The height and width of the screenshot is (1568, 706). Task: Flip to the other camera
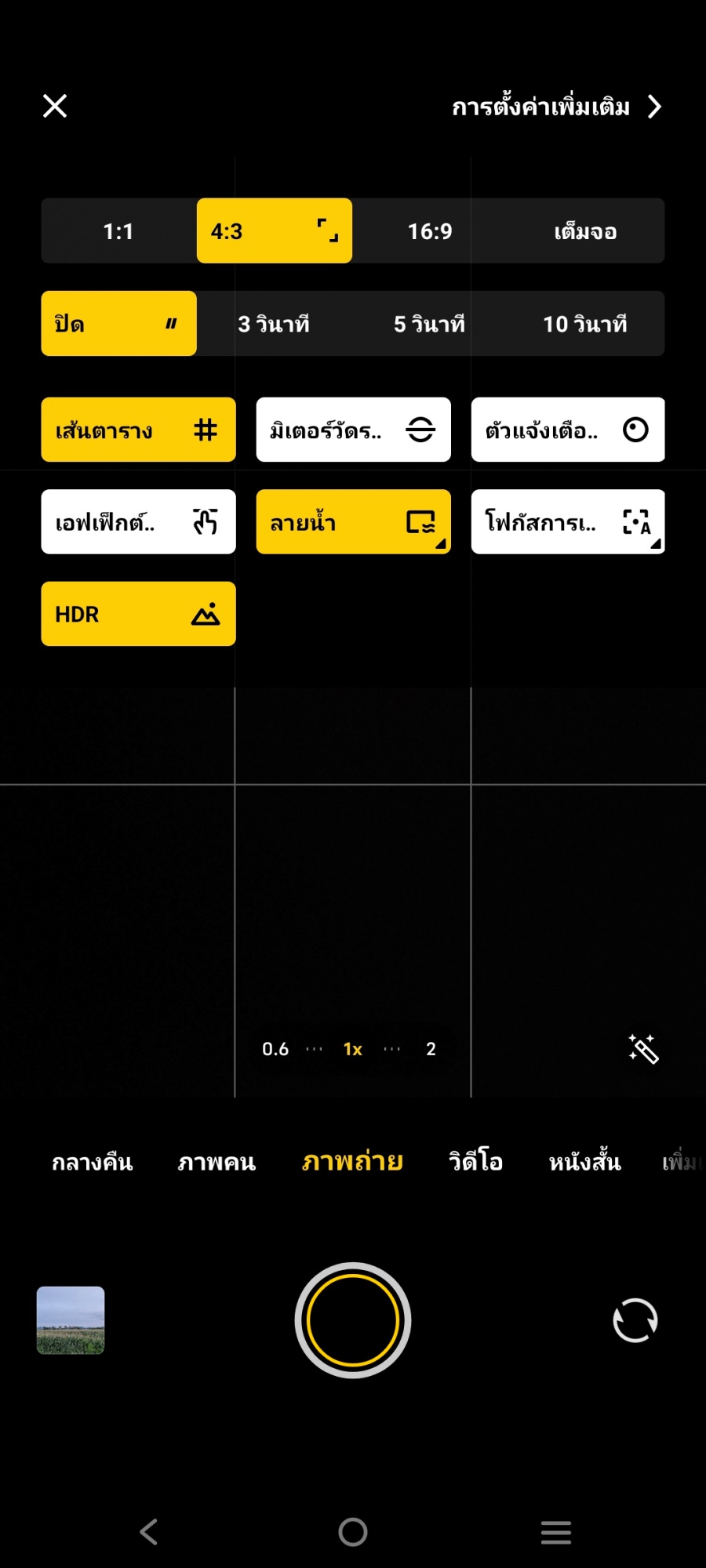635,1320
